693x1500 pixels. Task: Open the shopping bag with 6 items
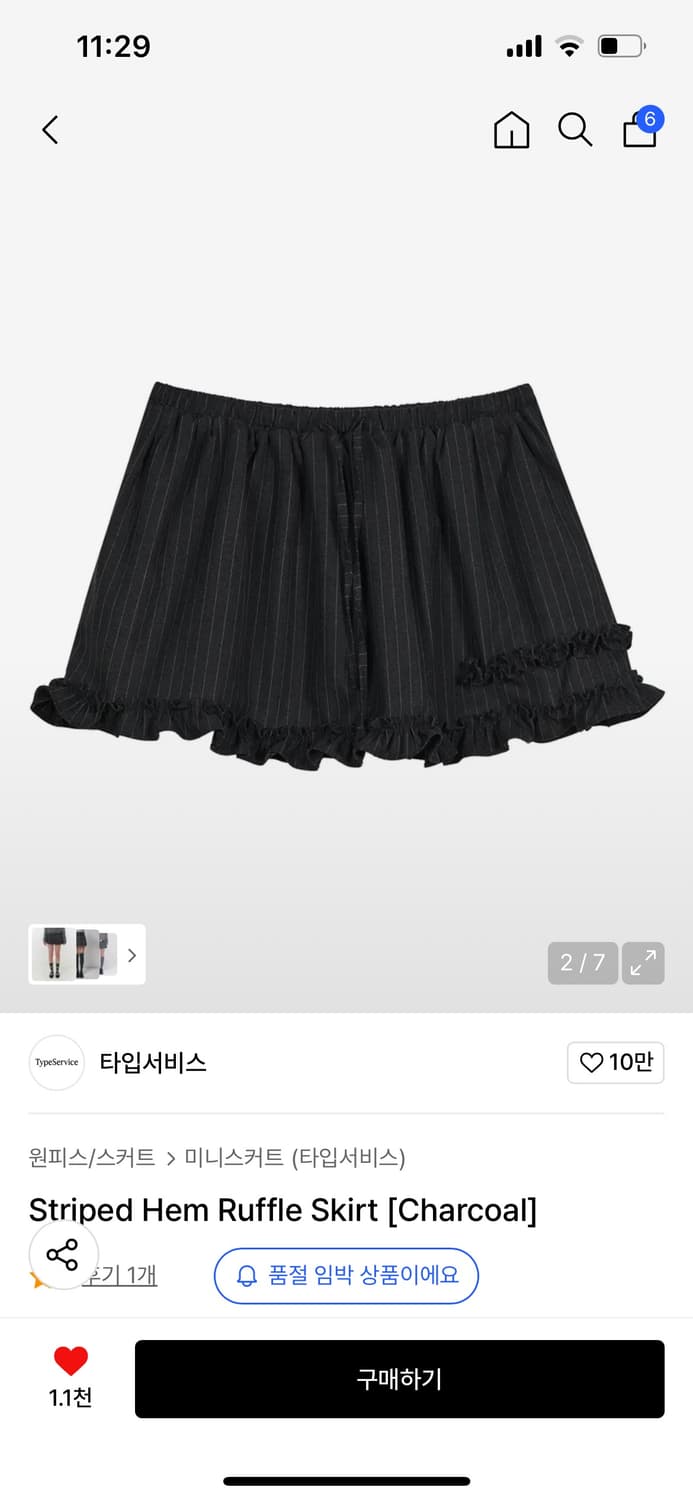(640, 130)
